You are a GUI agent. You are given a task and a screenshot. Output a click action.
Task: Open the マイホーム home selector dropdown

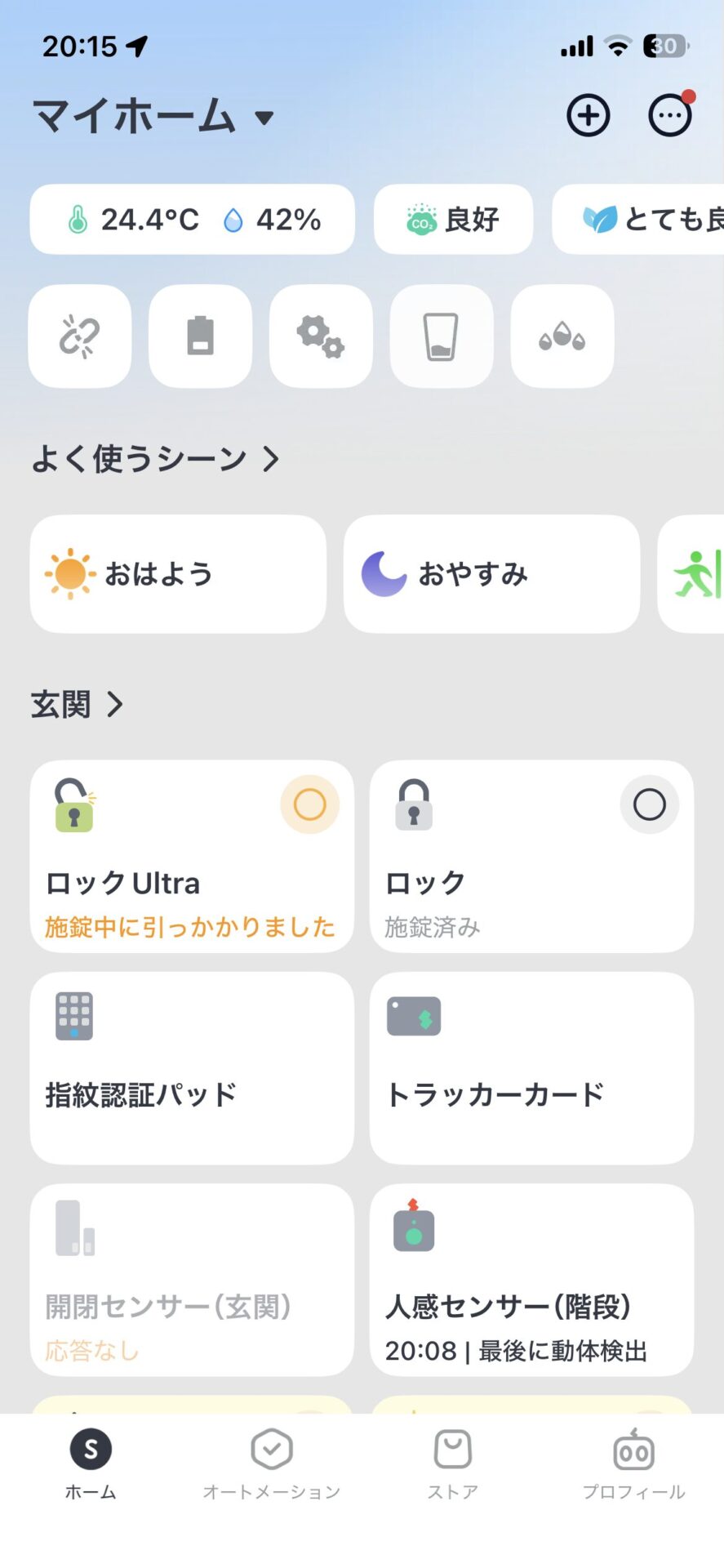153,116
